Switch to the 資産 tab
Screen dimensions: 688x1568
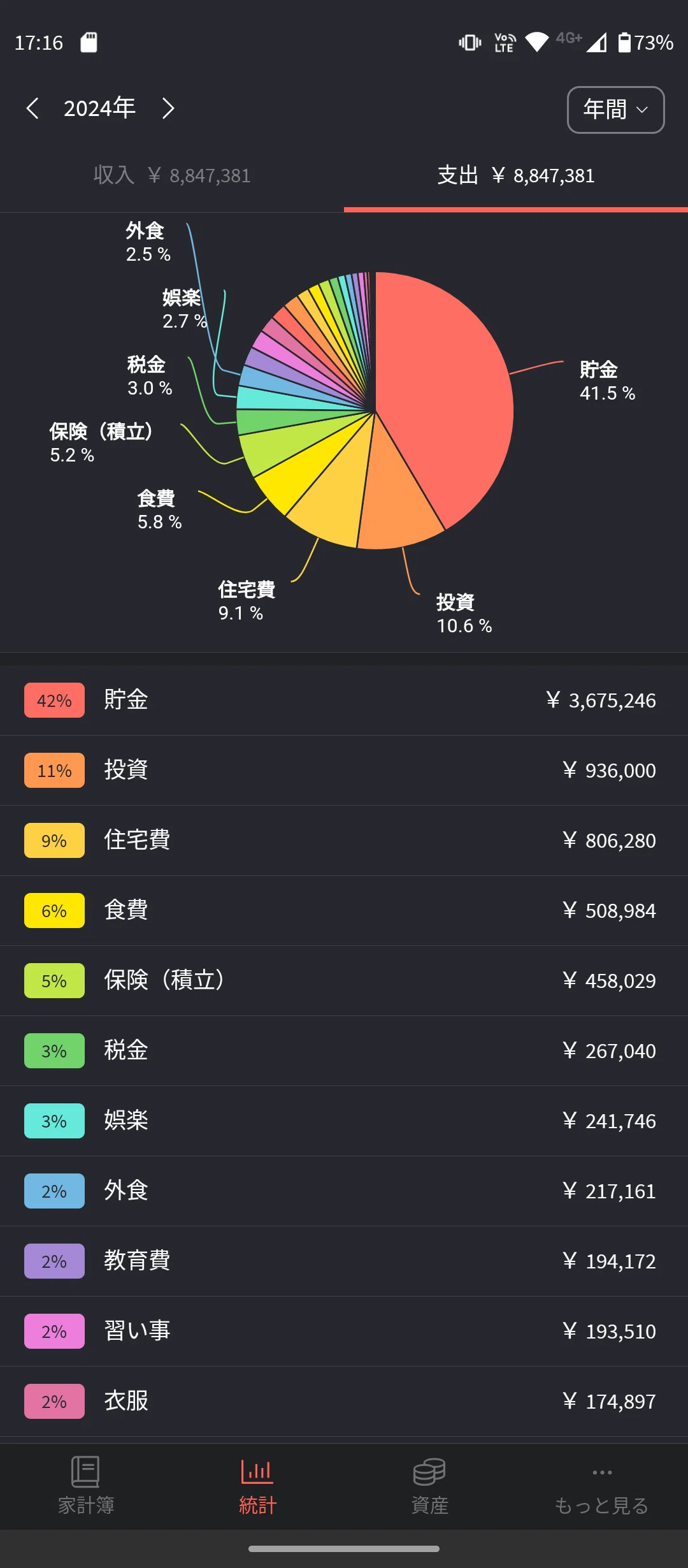430,1486
